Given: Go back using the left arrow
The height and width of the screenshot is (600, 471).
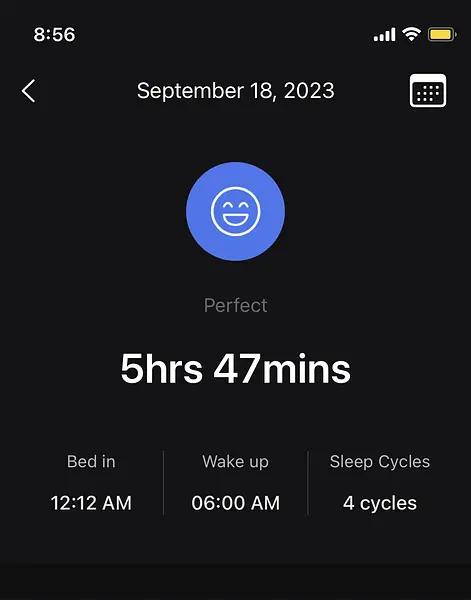Looking at the screenshot, I should 29,91.
